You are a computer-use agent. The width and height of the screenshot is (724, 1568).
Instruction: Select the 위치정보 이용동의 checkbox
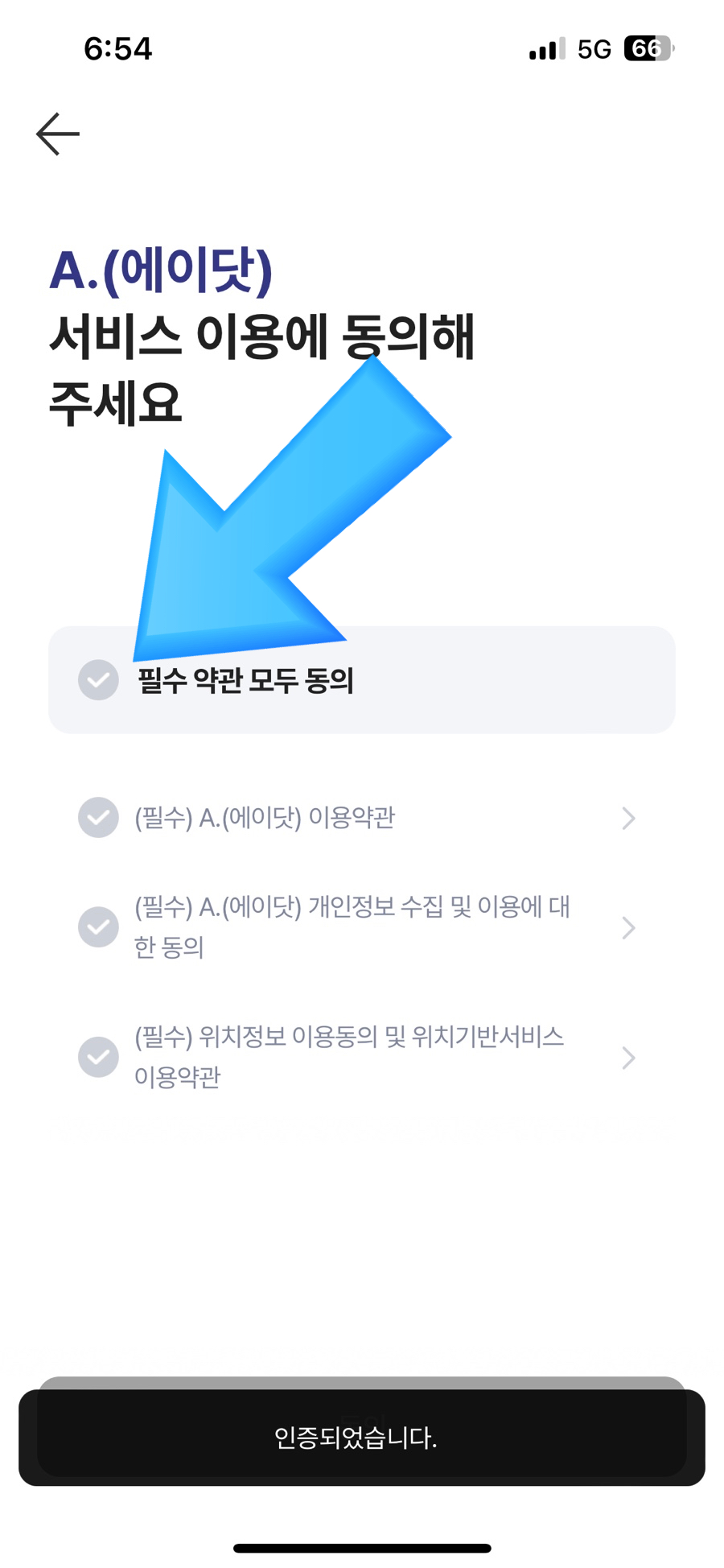pyautogui.click(x=98, y=1057)
